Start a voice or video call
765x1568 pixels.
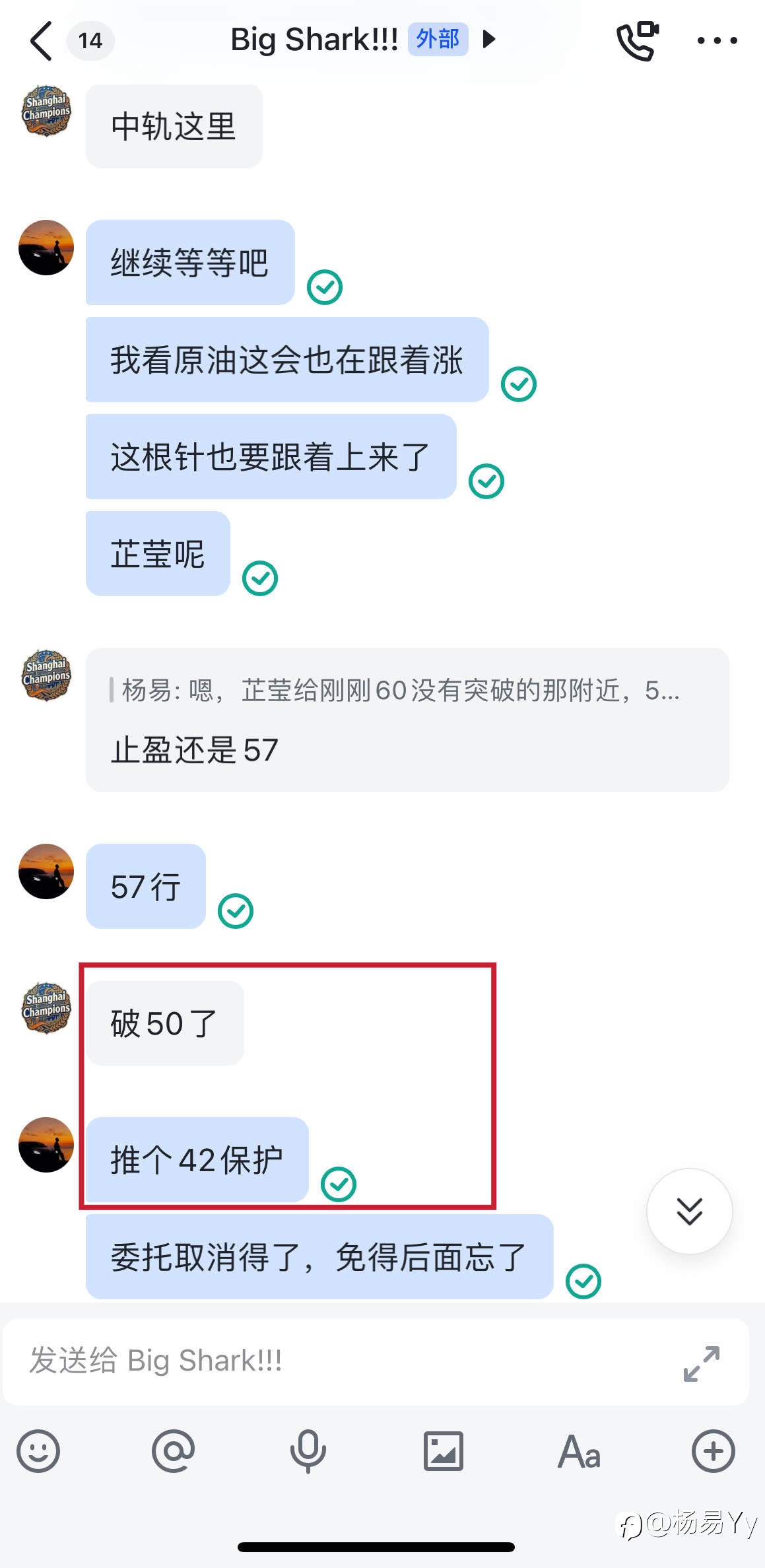[x=638, y=40]
